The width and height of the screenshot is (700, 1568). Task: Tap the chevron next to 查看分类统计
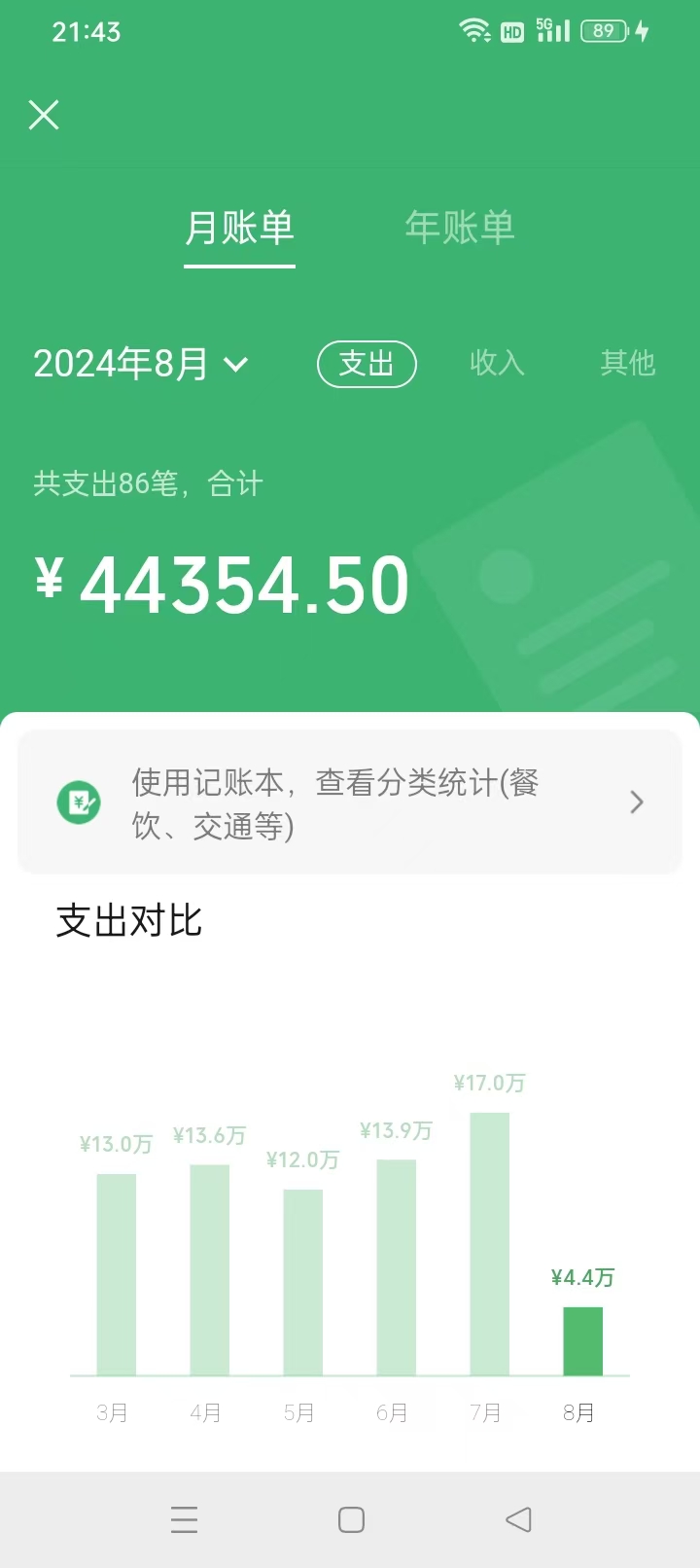point(637,802)
